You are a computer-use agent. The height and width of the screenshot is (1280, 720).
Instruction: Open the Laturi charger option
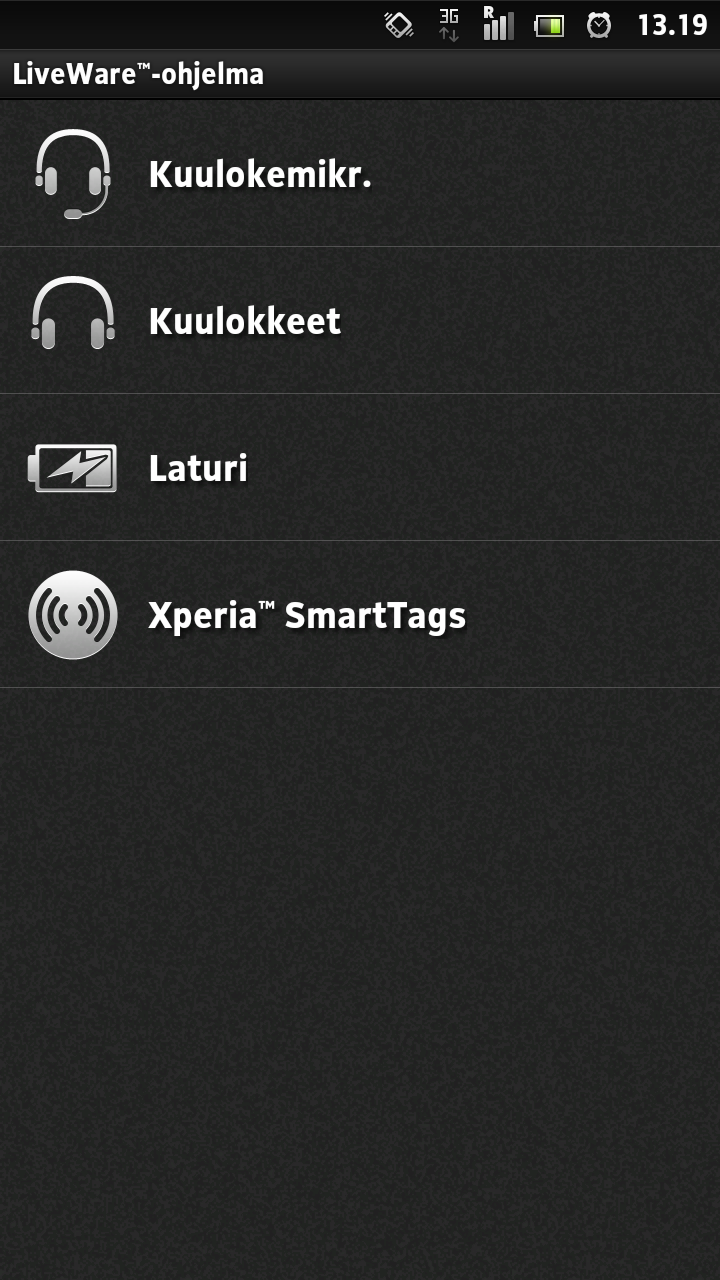point(360,467)
